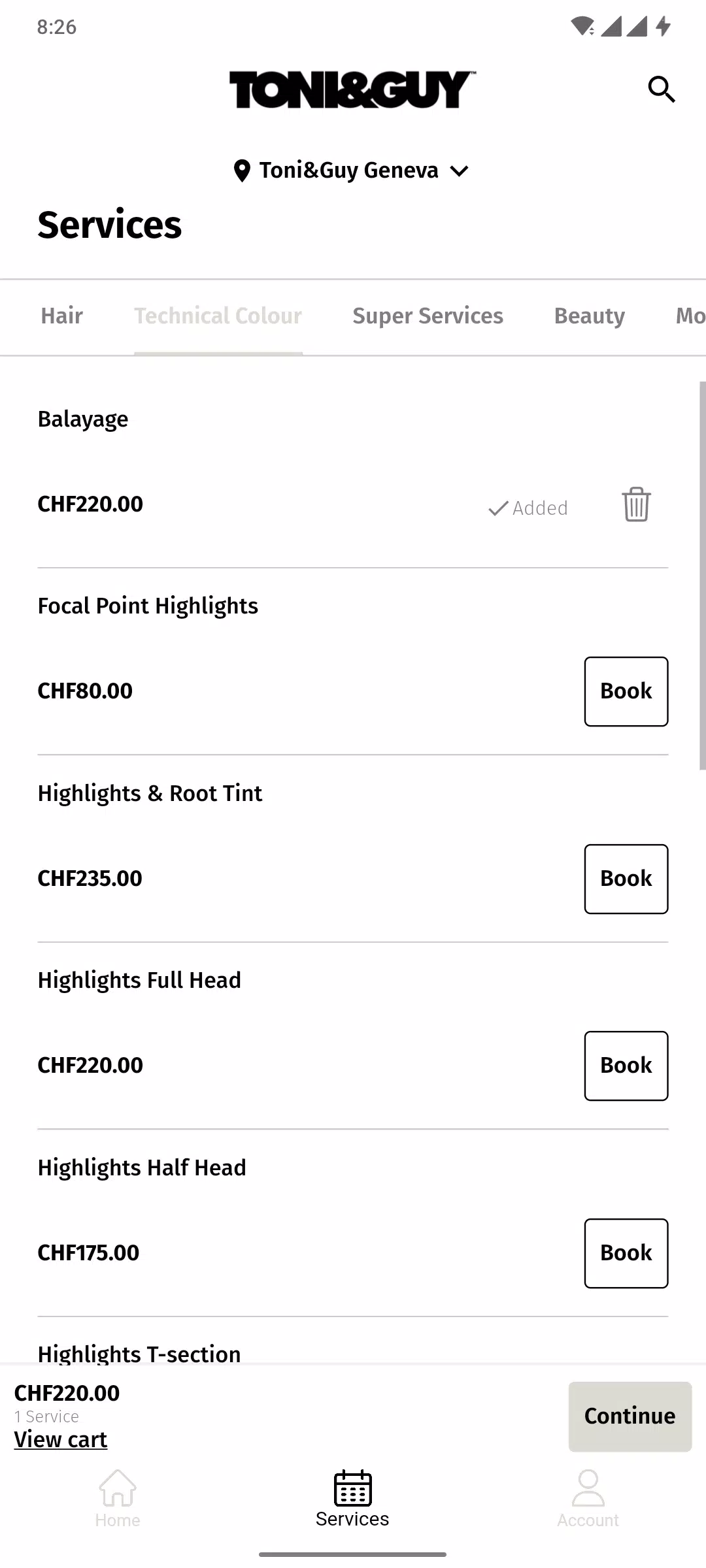Remove Balayage with the trash icon

coord(636,504)
